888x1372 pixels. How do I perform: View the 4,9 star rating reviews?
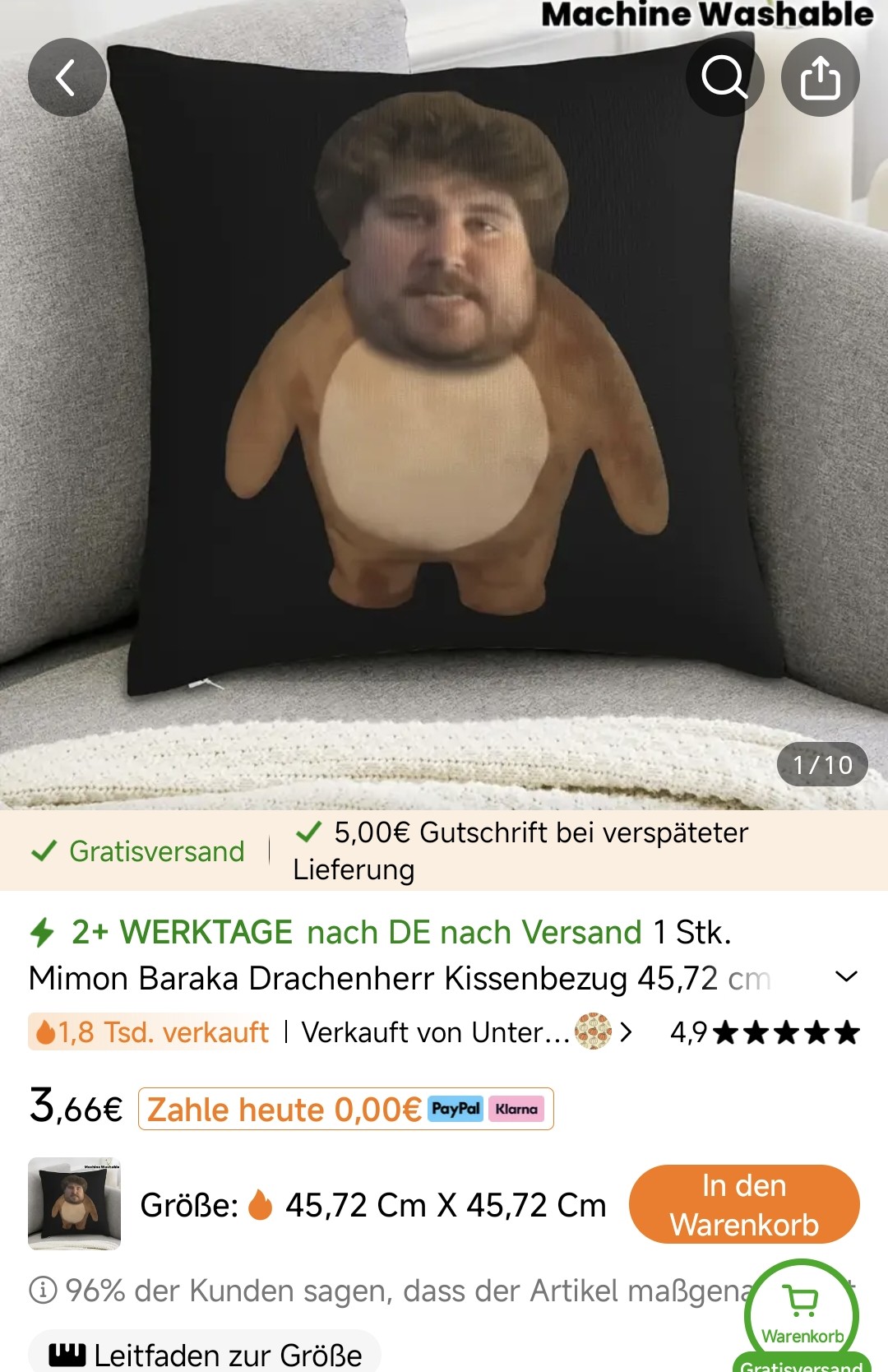765,1031
